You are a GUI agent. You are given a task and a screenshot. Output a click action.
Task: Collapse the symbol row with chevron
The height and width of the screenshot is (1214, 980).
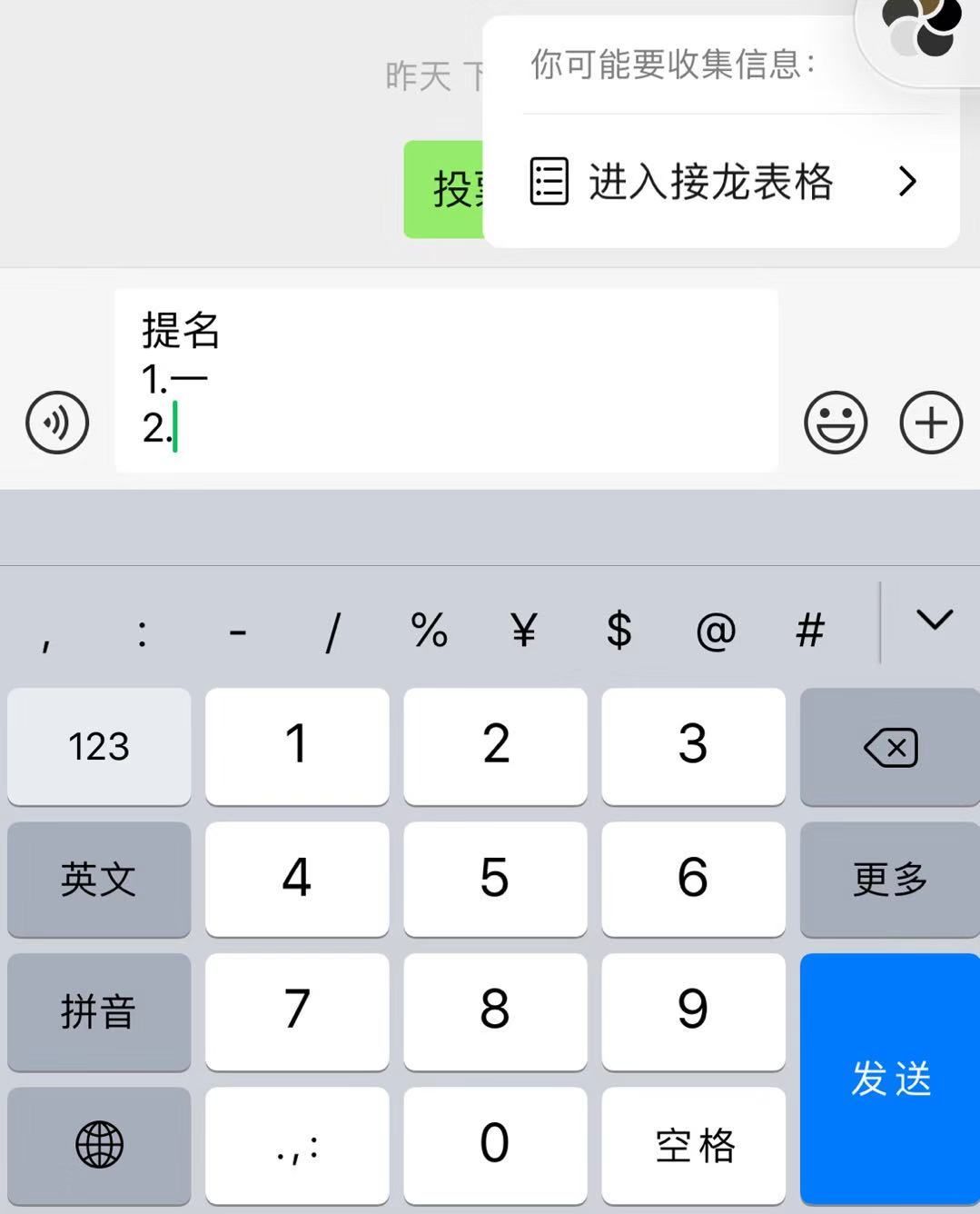point(935,621)
